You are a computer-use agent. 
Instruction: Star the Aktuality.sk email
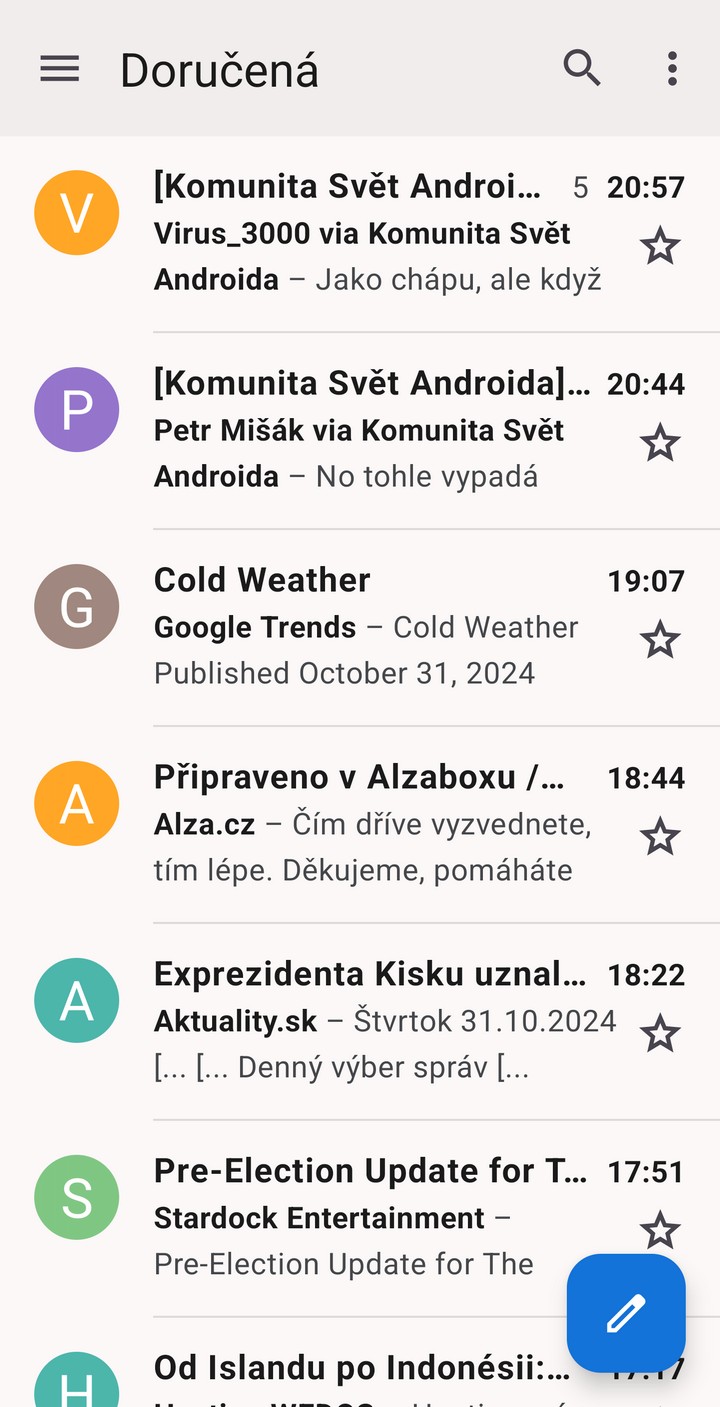point(660,1034)
